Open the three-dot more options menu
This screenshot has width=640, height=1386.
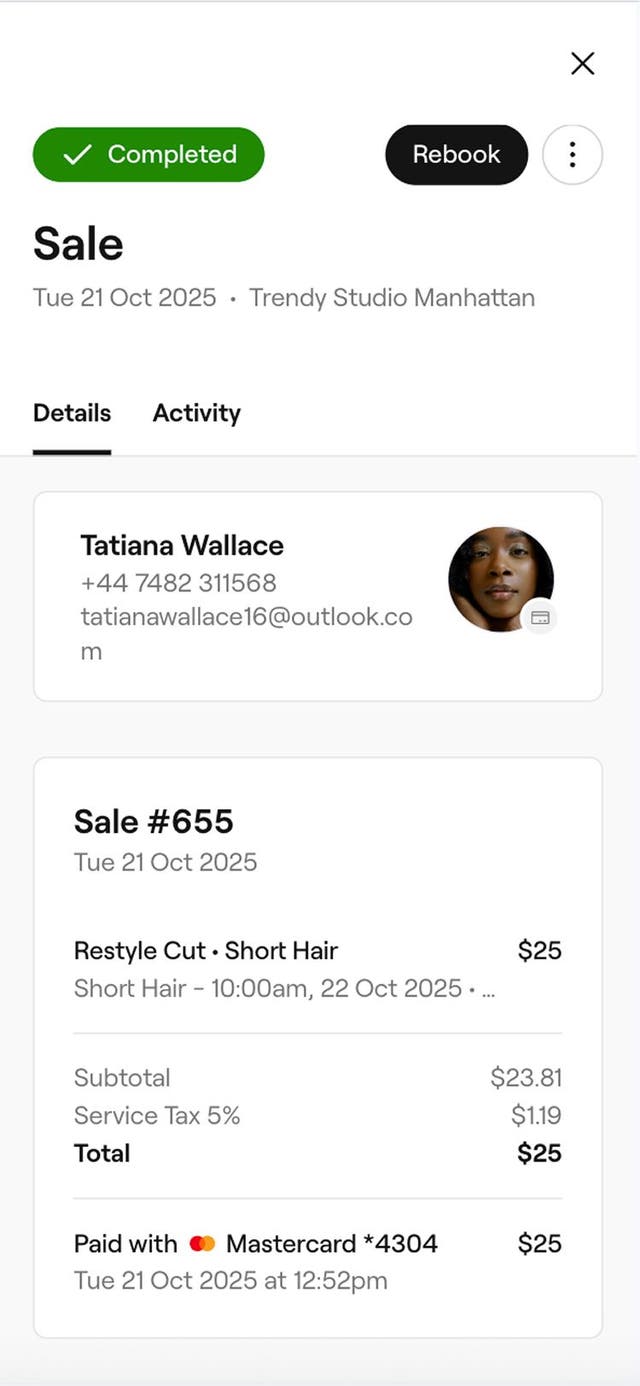572,155
